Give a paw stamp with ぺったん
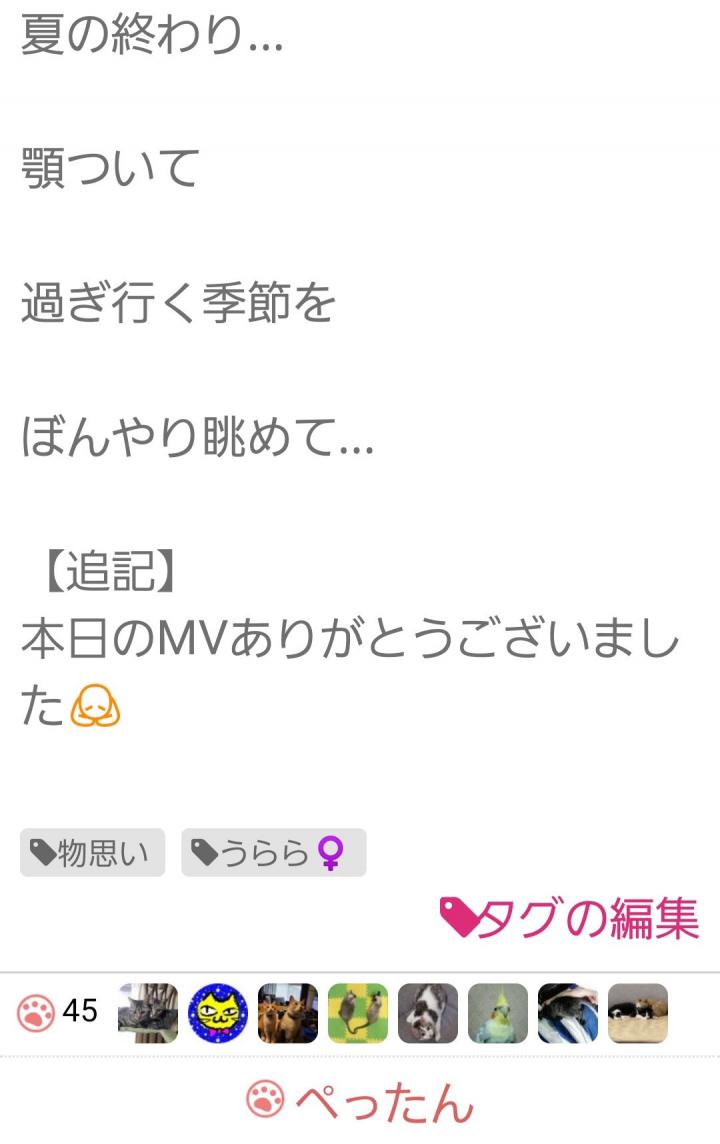 (360, 1101)
